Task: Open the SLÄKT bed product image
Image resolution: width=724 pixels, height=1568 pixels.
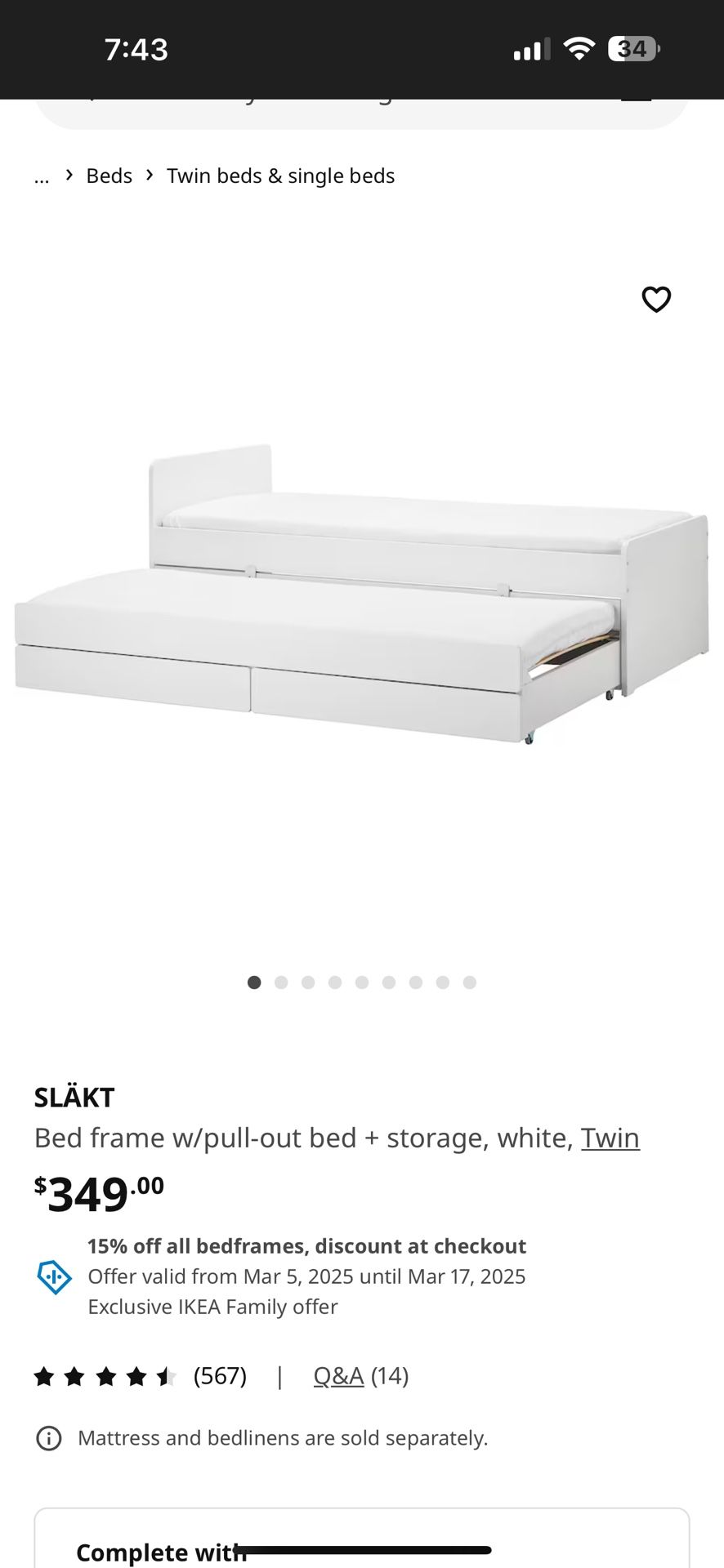Action: coord(362,593)
